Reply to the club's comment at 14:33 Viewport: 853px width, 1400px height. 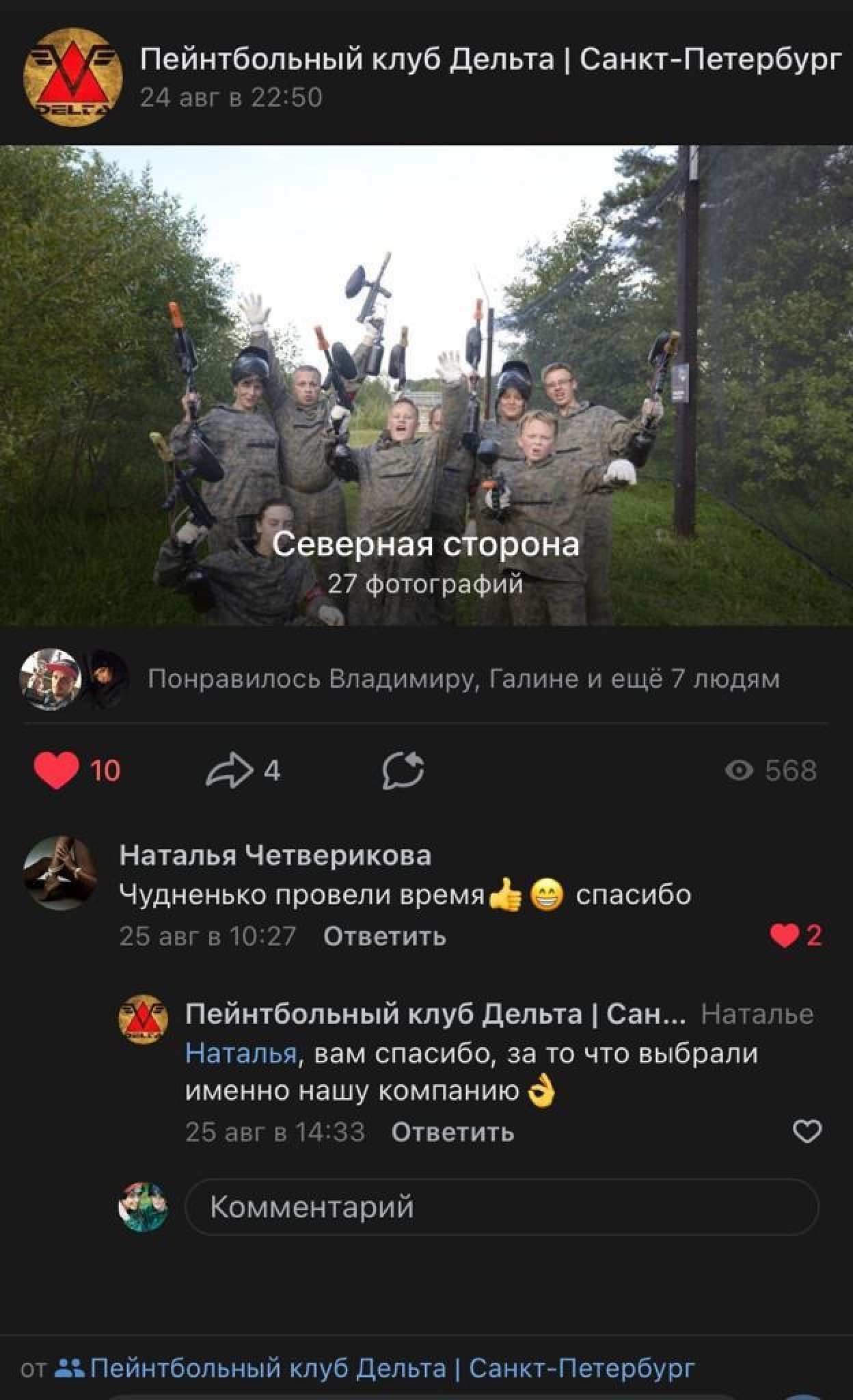pyautogui.click(x=452, y=1132)
